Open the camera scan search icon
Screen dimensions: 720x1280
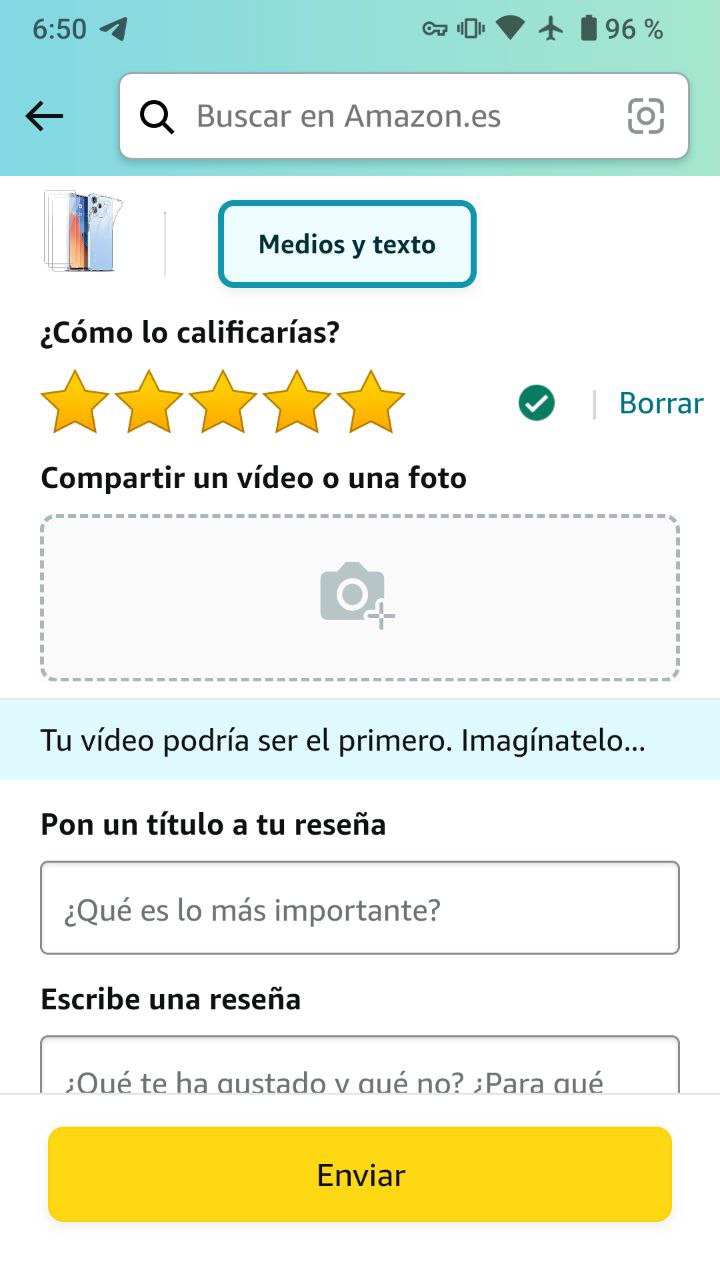click(x=645, y=117)
